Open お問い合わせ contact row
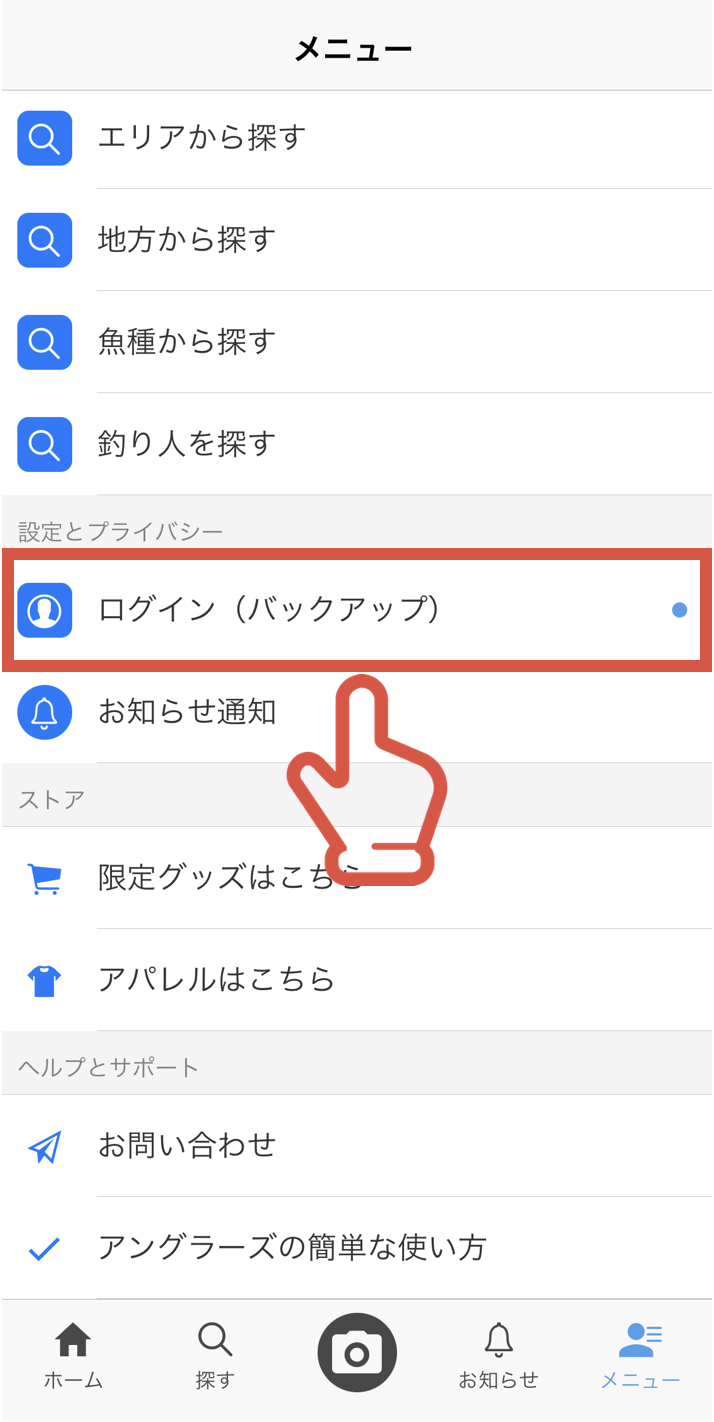The image size is (714, 1422). coord(357,1146)
